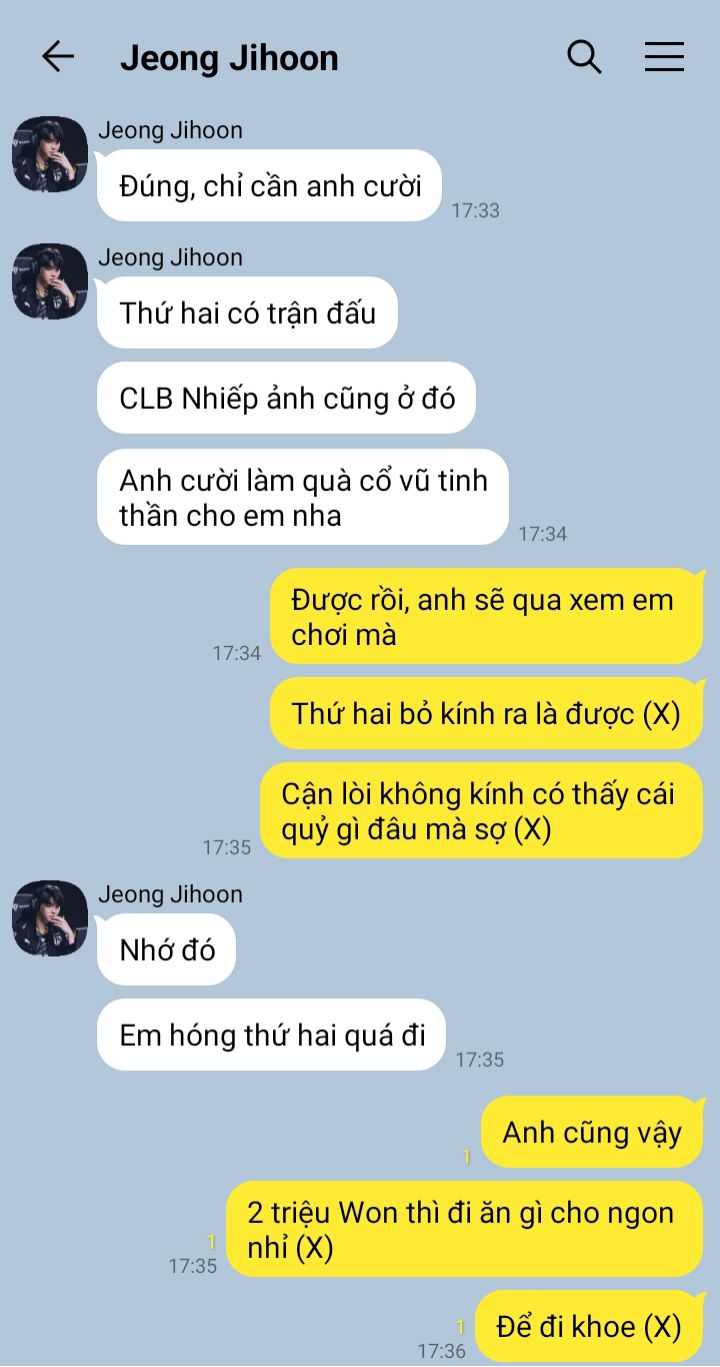View profile from avatar beside "Nhớ đó"

[50, 918]
